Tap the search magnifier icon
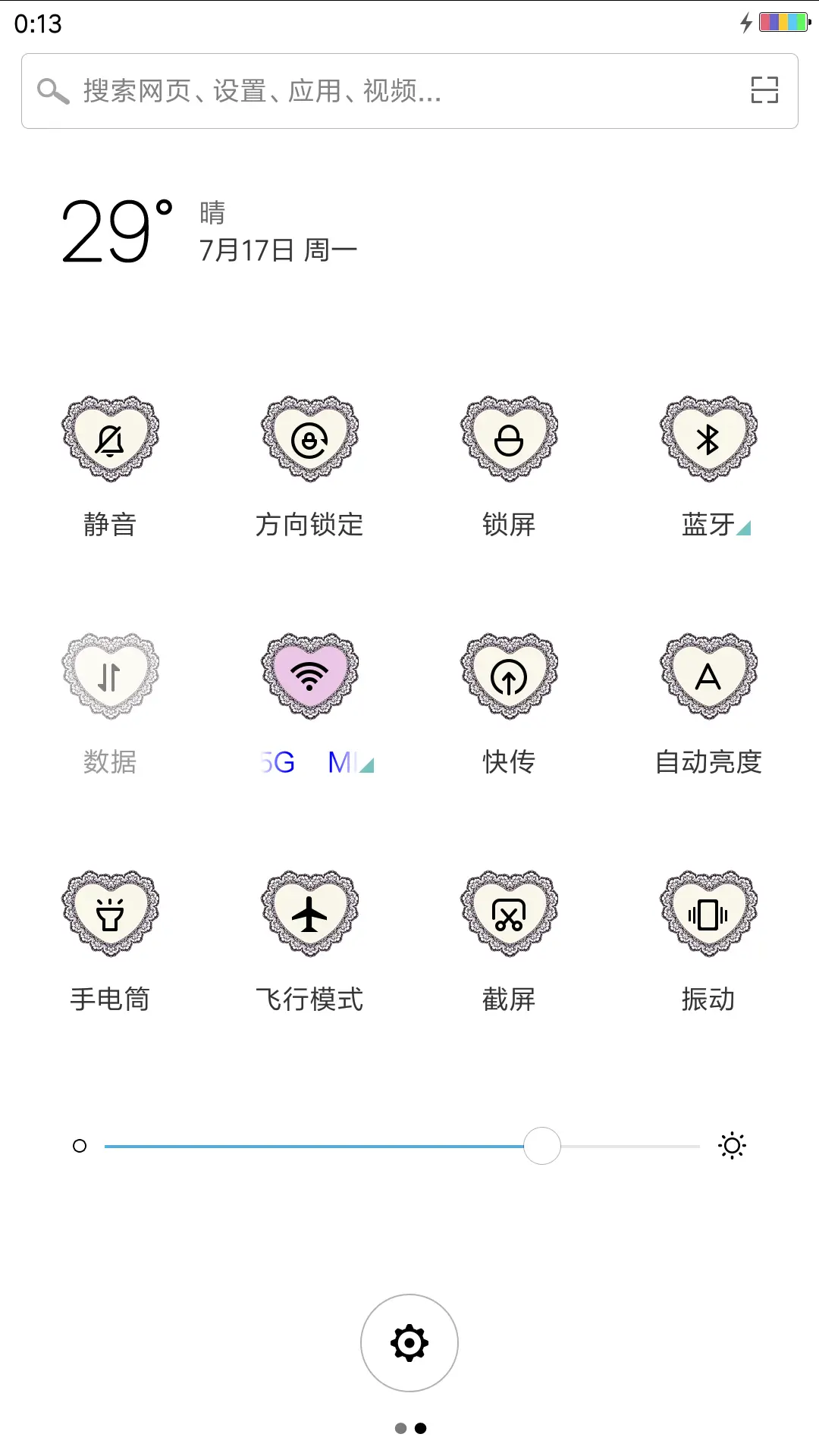The height and width of the screenshot is (1456, 819). 52,90
